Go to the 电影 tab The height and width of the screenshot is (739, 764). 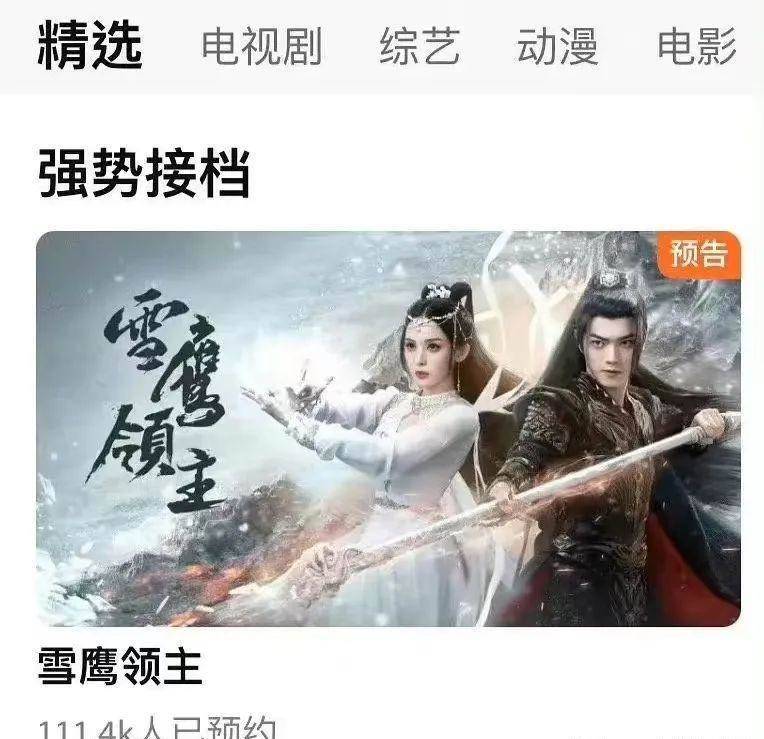[x=697, y=47]
